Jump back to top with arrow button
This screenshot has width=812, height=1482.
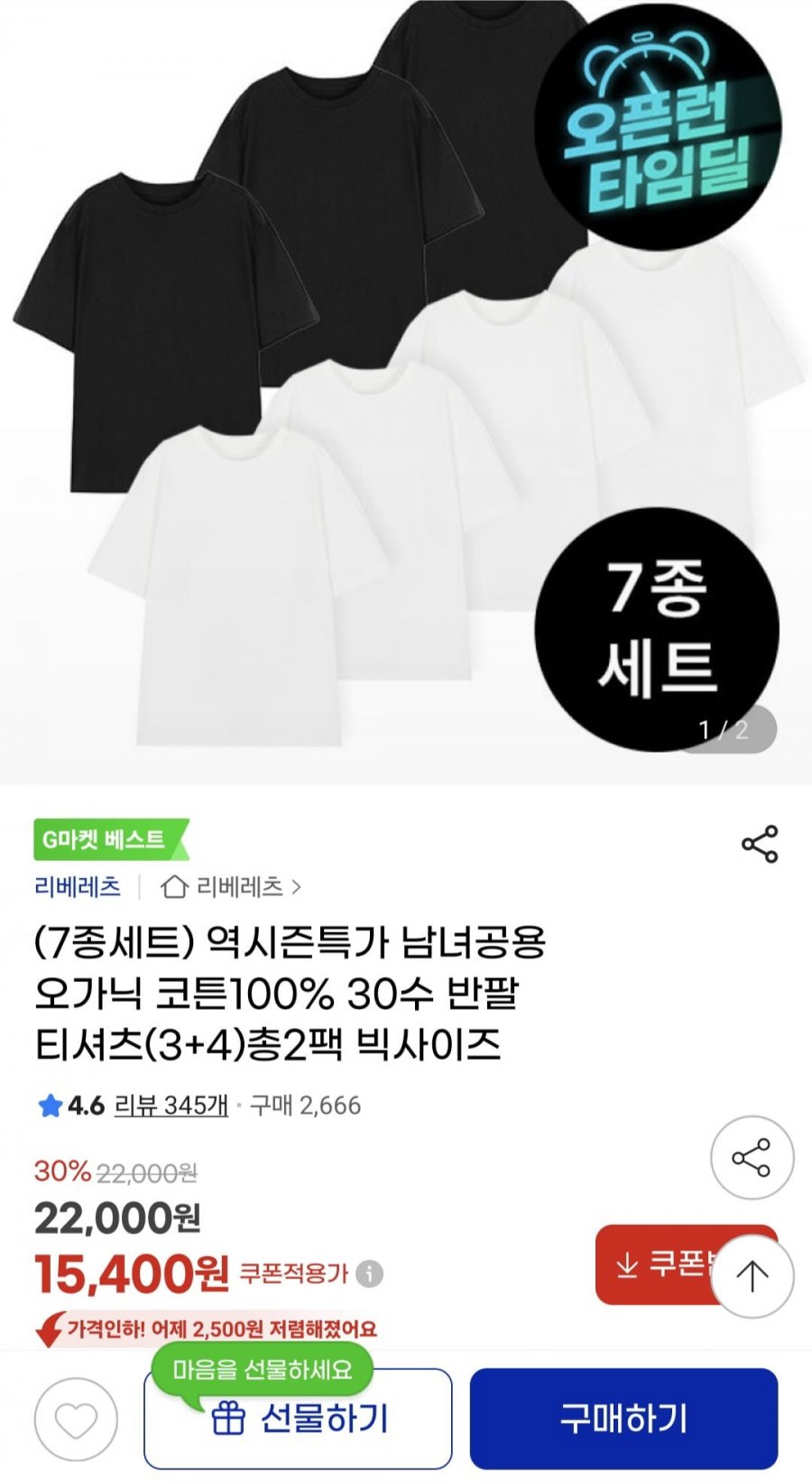coord(752,1275)
